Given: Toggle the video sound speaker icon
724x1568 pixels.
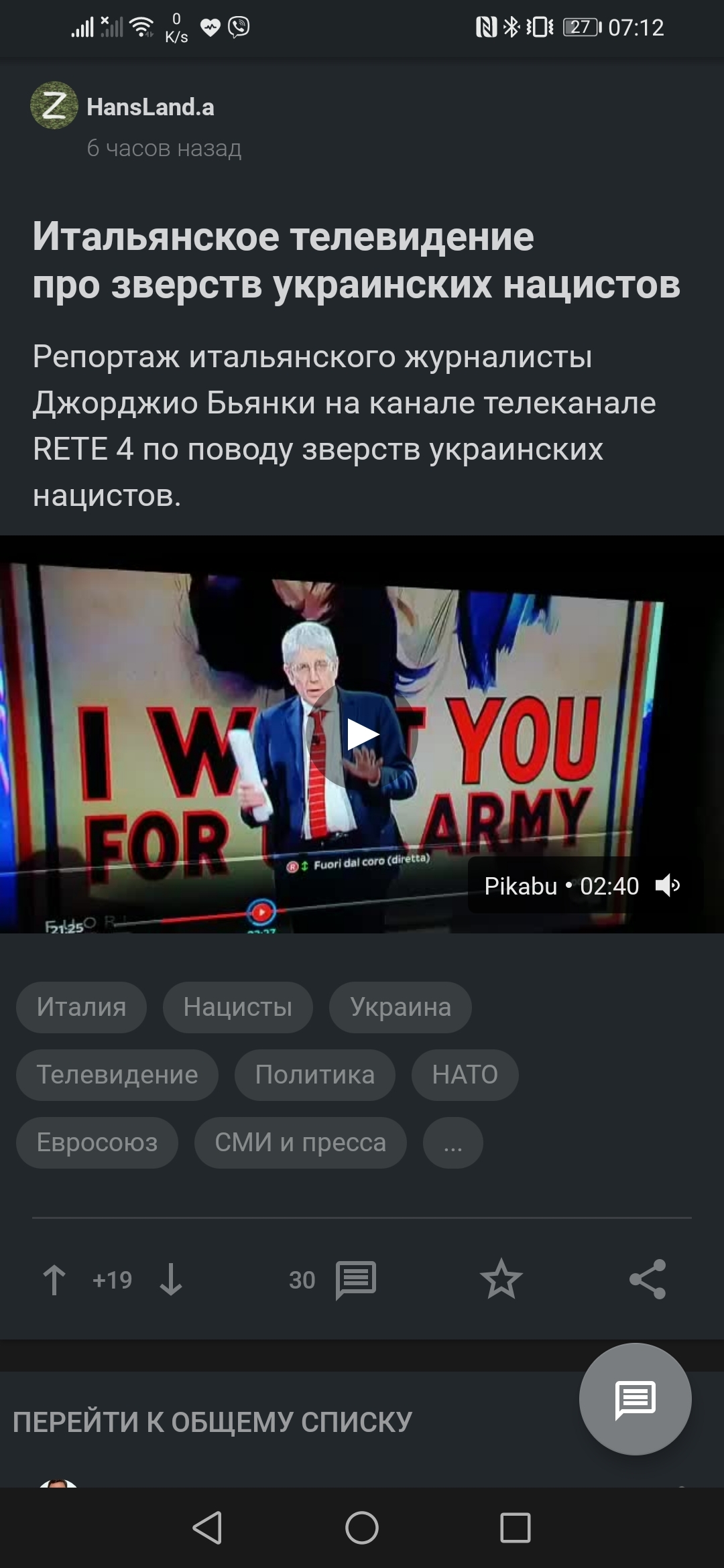Looking at the screenshot, I should pyautogui.click(x=667, y=886).
